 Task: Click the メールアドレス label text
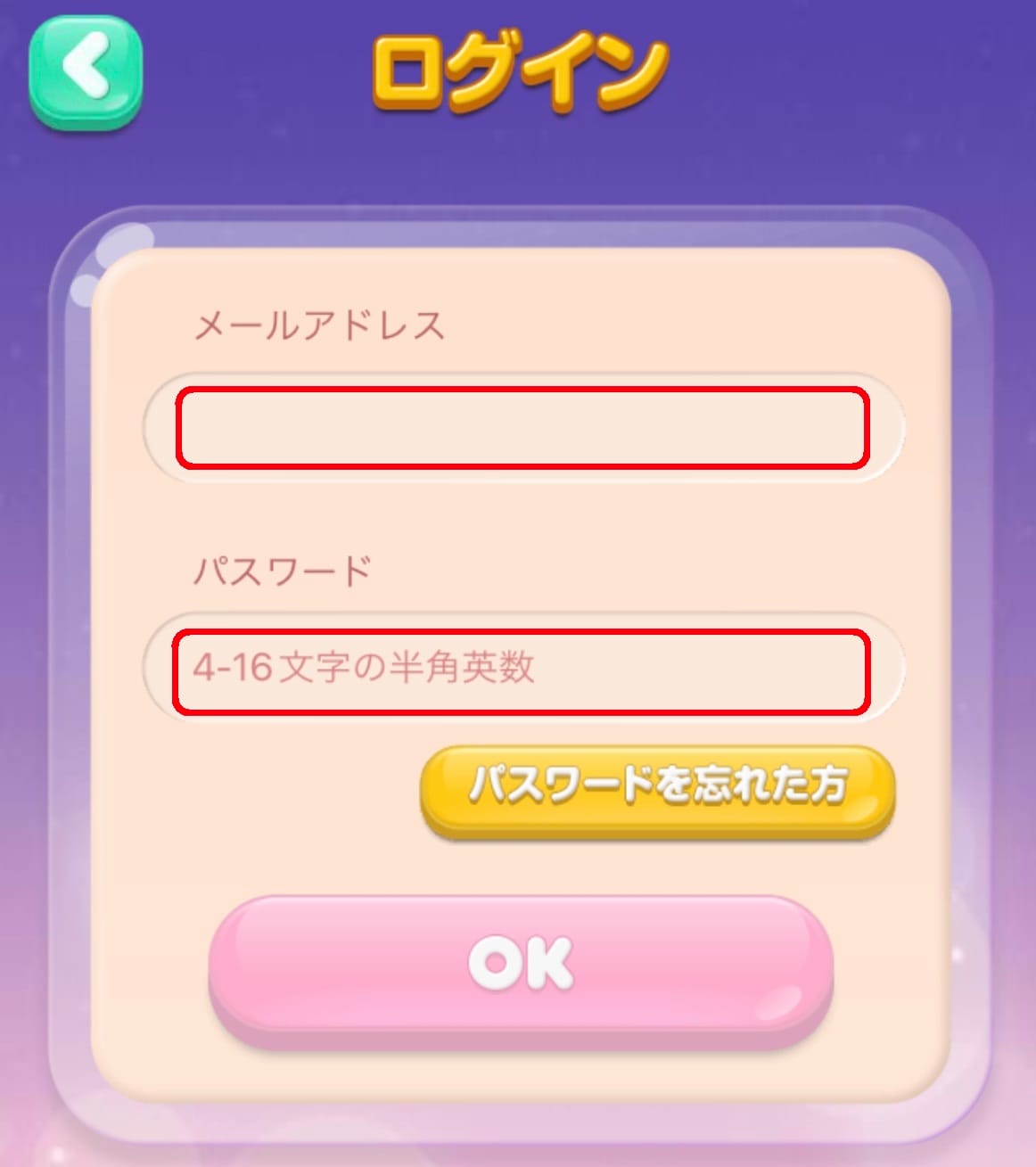317,325
